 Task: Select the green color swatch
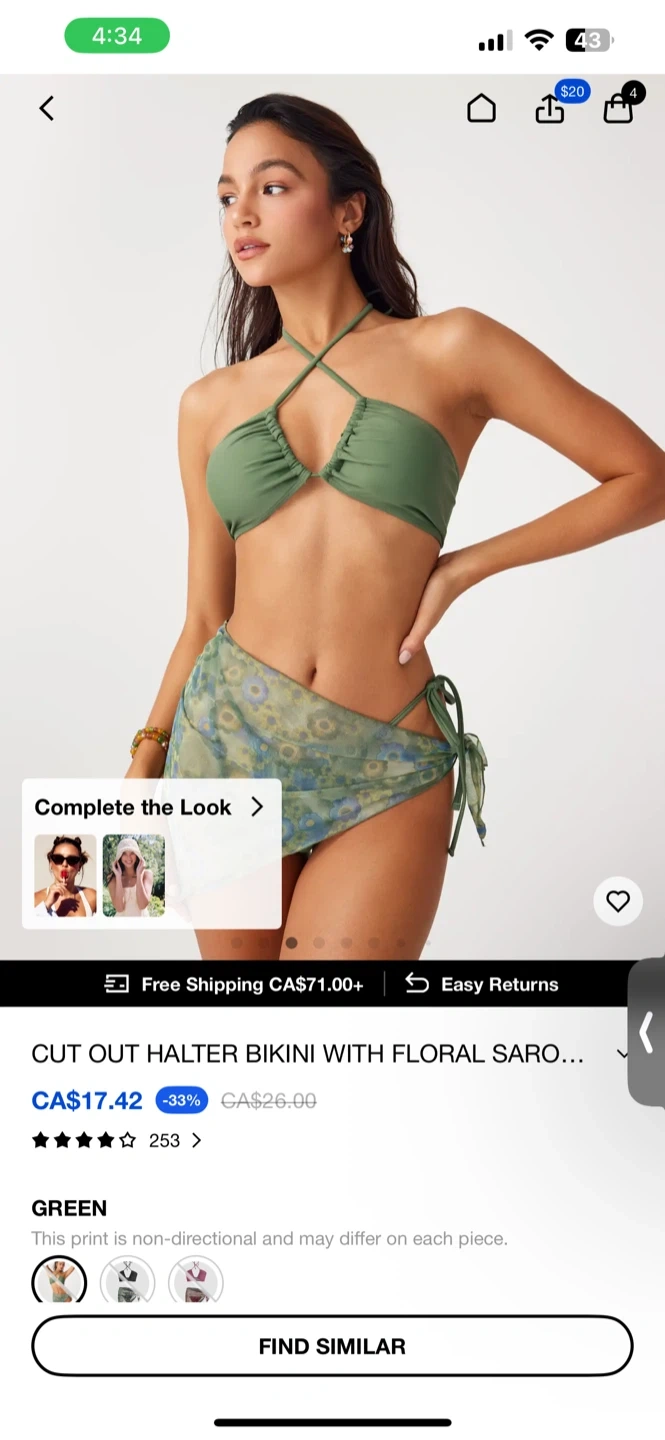click(59, 1281)
